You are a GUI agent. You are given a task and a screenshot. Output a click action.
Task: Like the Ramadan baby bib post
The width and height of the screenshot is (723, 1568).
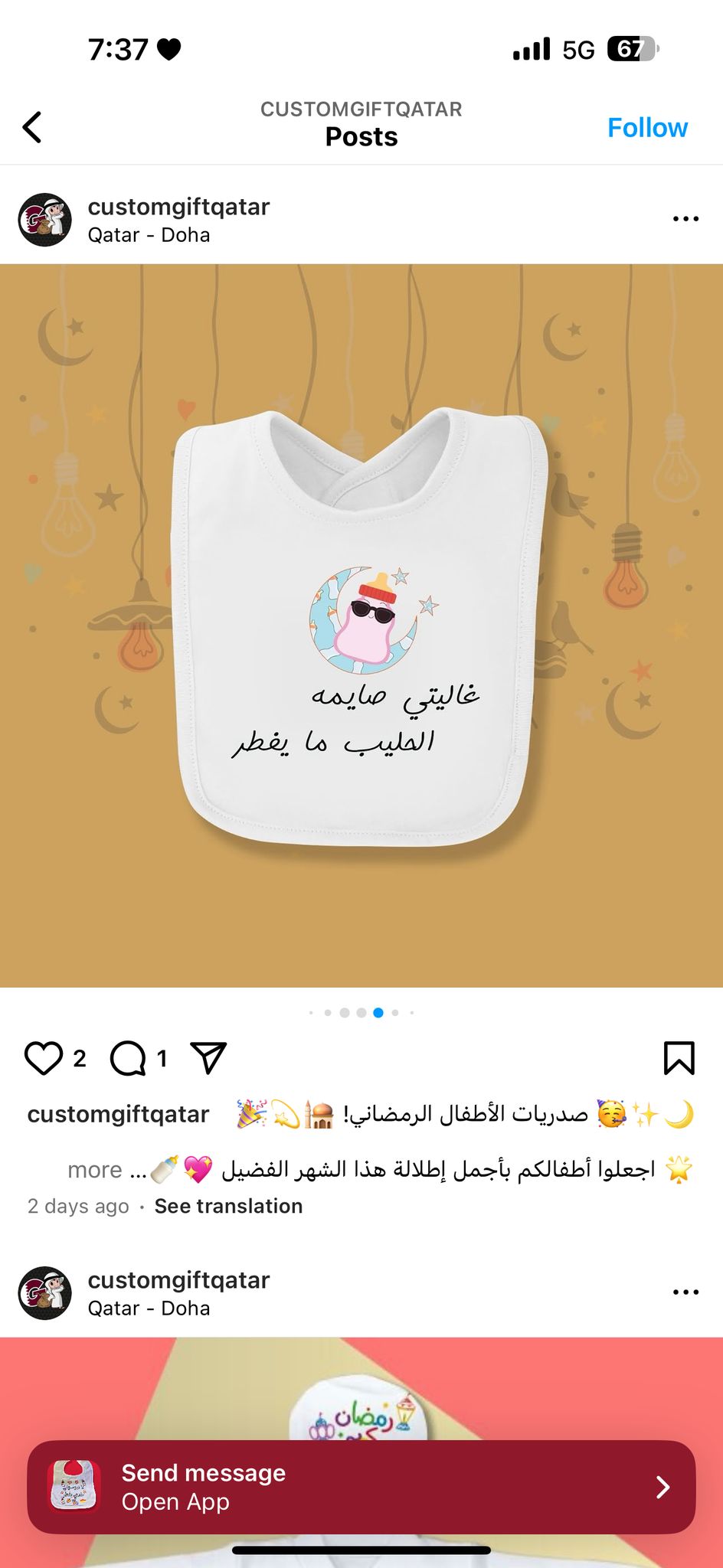(x=43, y=1058)
